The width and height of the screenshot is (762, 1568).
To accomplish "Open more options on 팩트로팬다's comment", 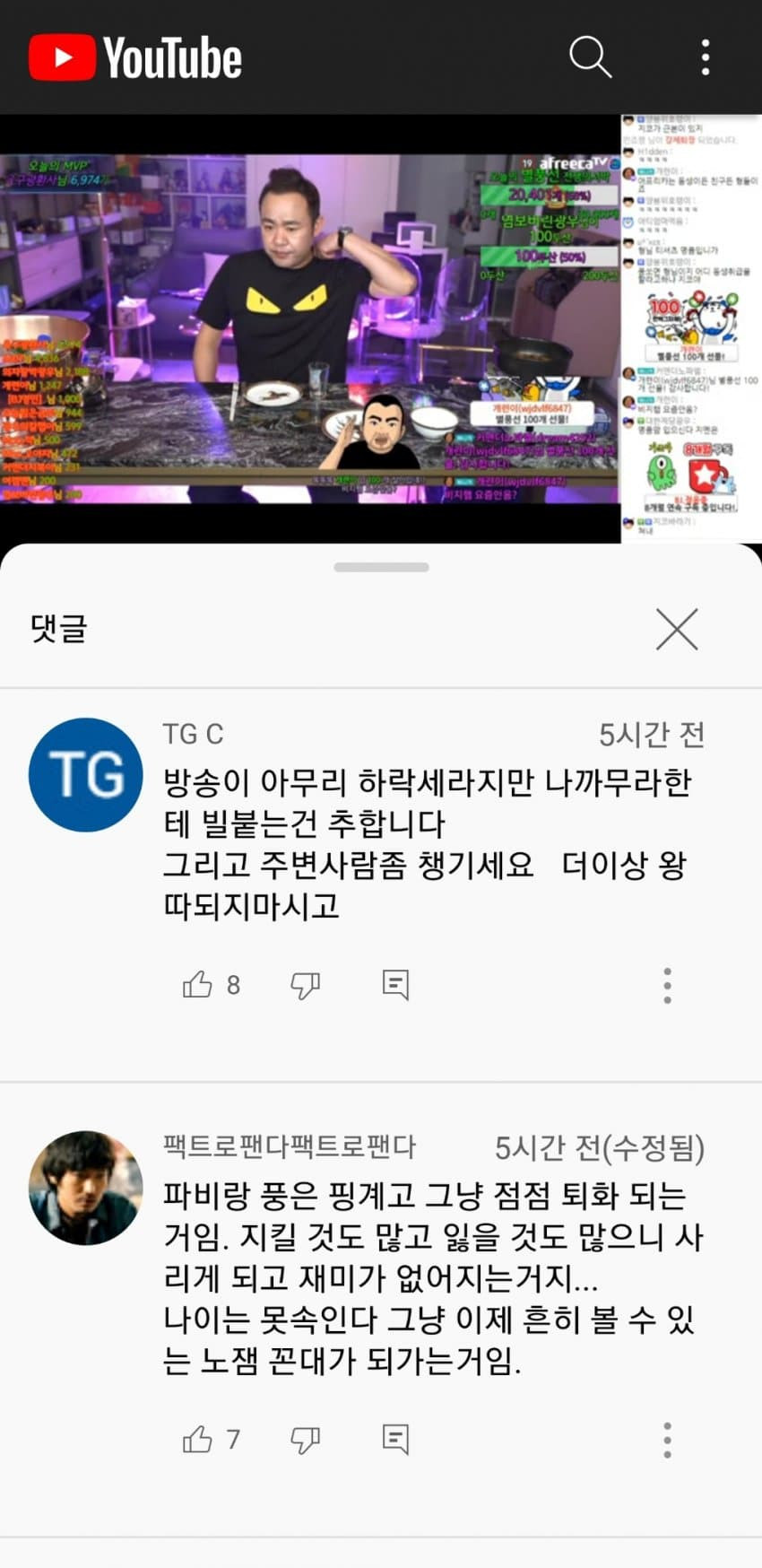I will (x=667, y=1440).
